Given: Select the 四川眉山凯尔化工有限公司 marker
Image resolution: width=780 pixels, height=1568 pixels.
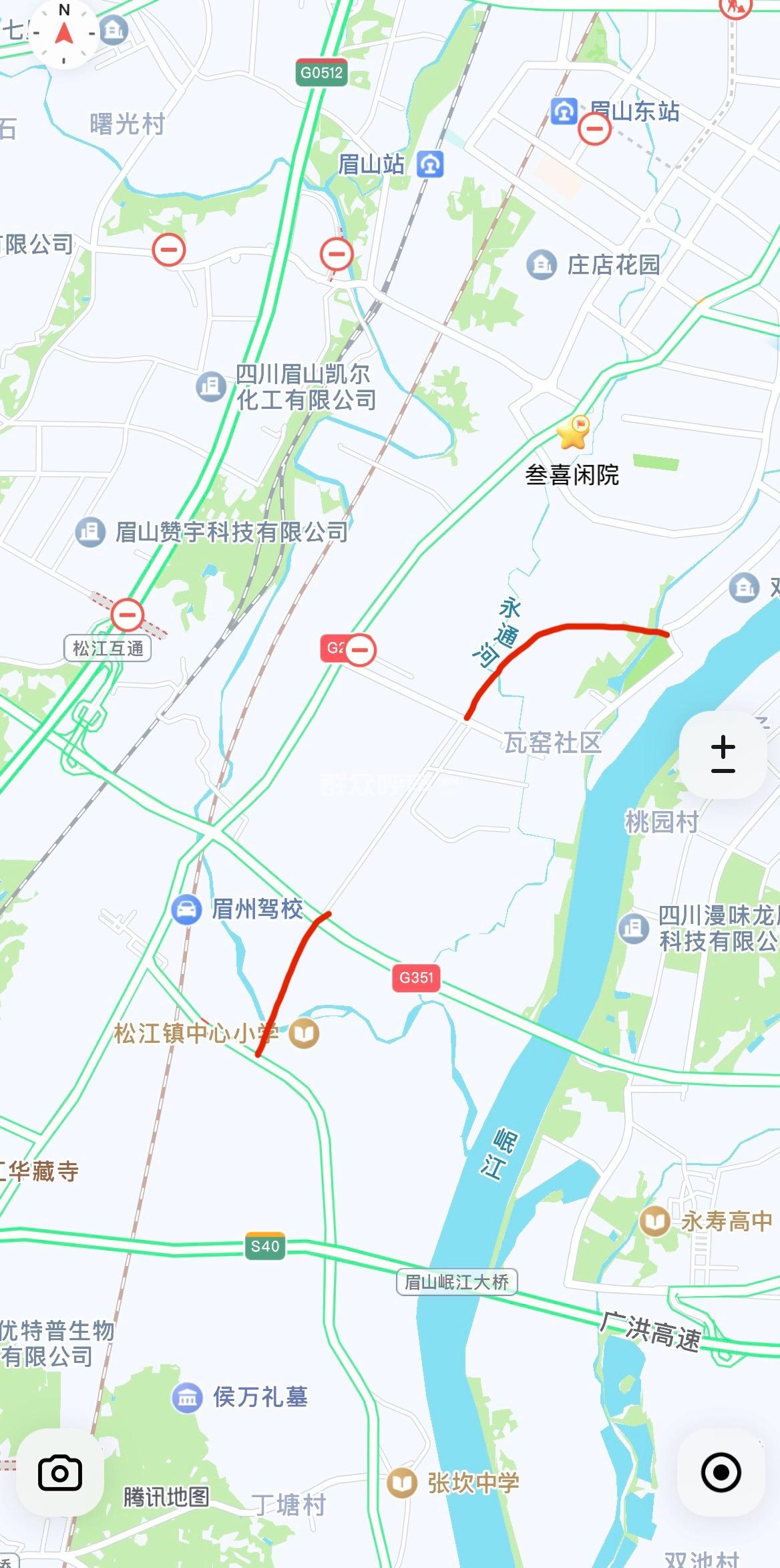Looking at the screenshot, I should [210, 386].
